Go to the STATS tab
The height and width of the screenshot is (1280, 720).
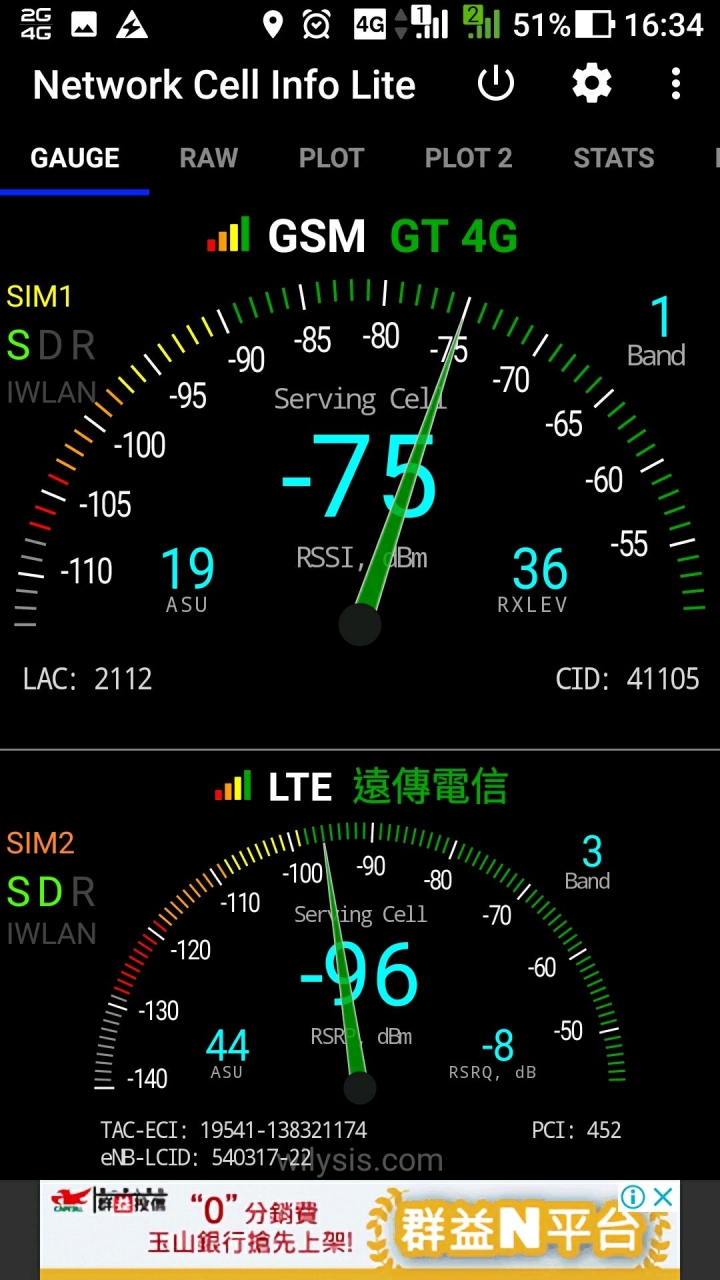(613, 158)
